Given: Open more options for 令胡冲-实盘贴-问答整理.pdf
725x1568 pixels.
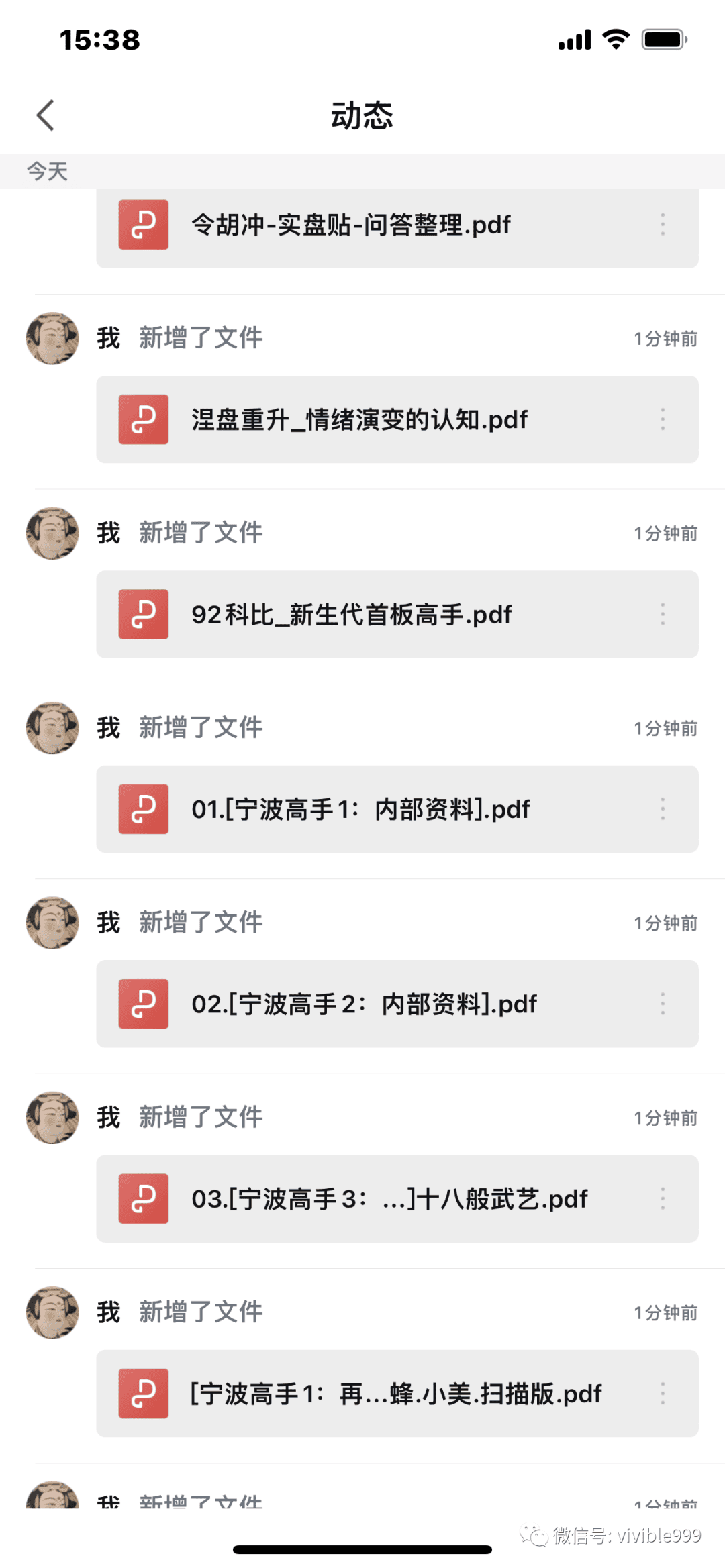Looking at the screenshot, I should pyautogui.click(x=662, y=225).
